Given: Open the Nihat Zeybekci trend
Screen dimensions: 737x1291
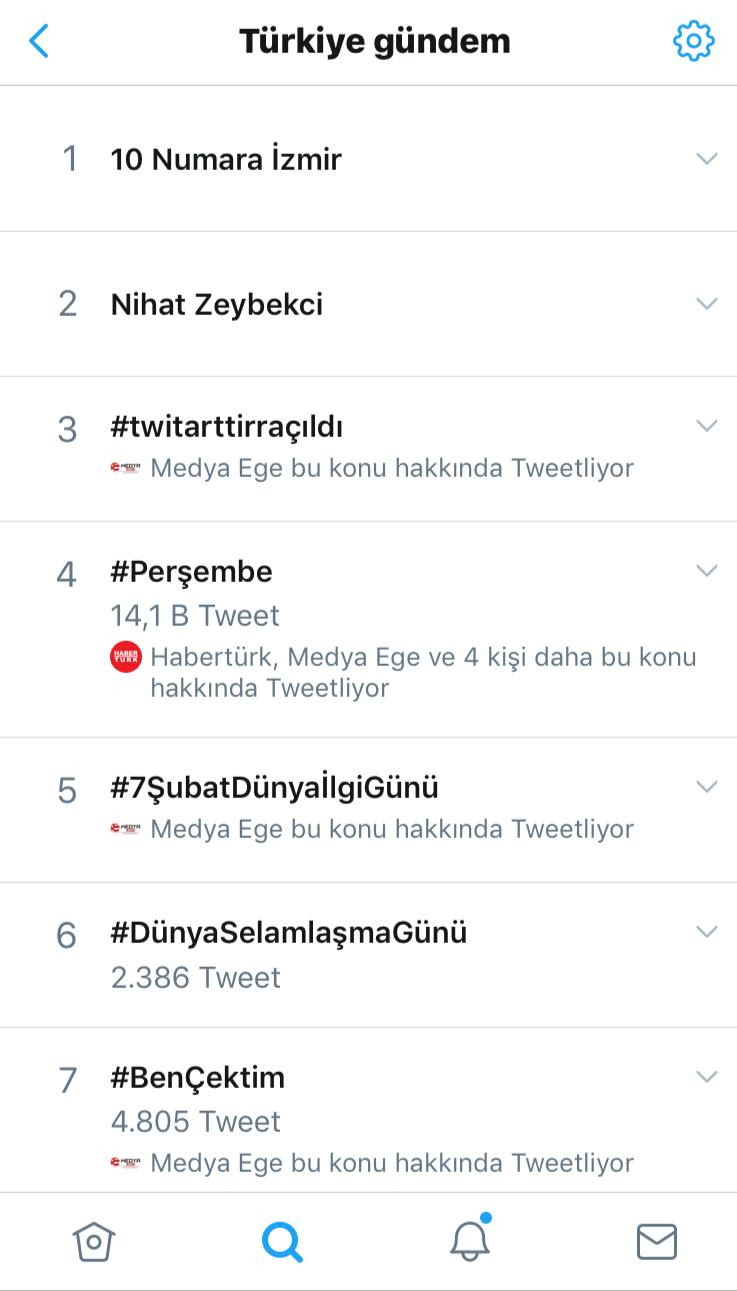Looking at the screenshot, I should 217,304.
